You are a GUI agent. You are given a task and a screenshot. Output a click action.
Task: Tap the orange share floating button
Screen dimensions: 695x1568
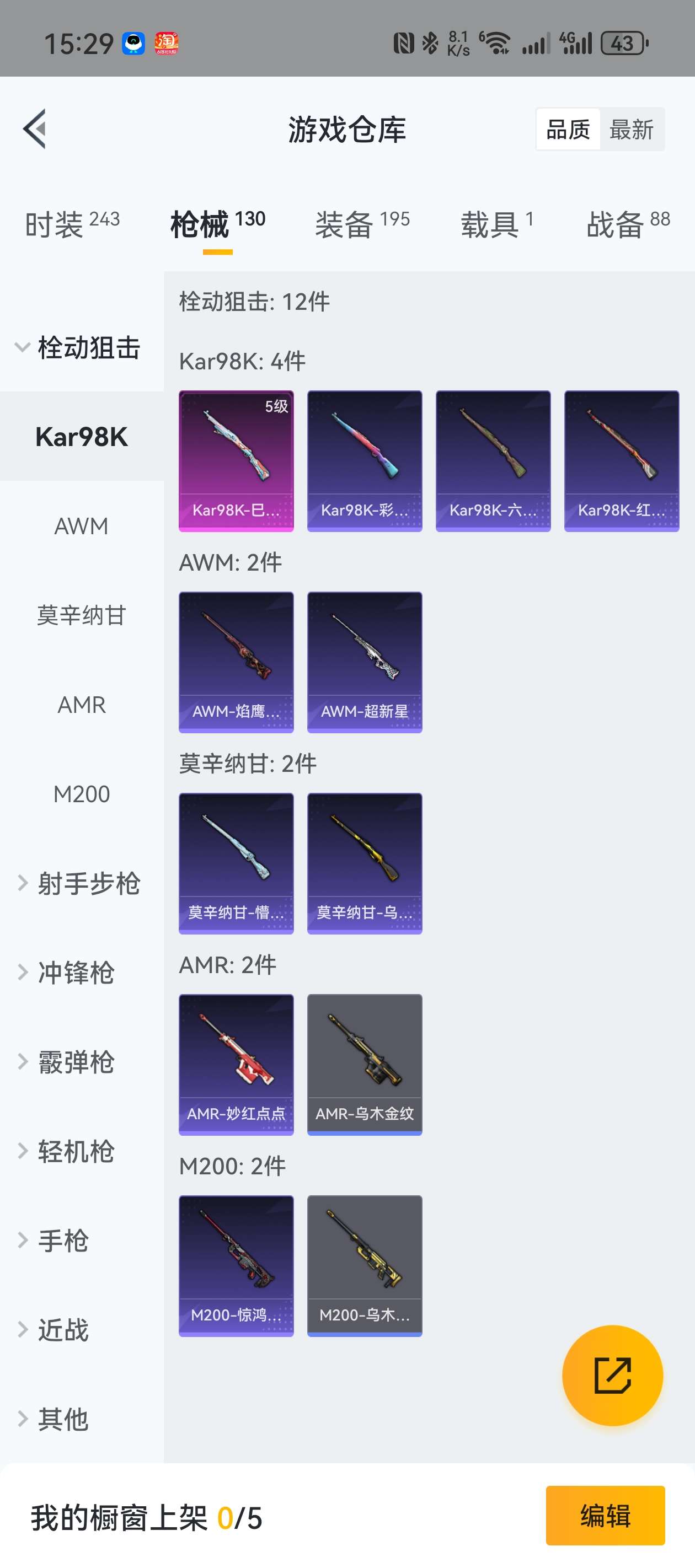pos(612,1375)
